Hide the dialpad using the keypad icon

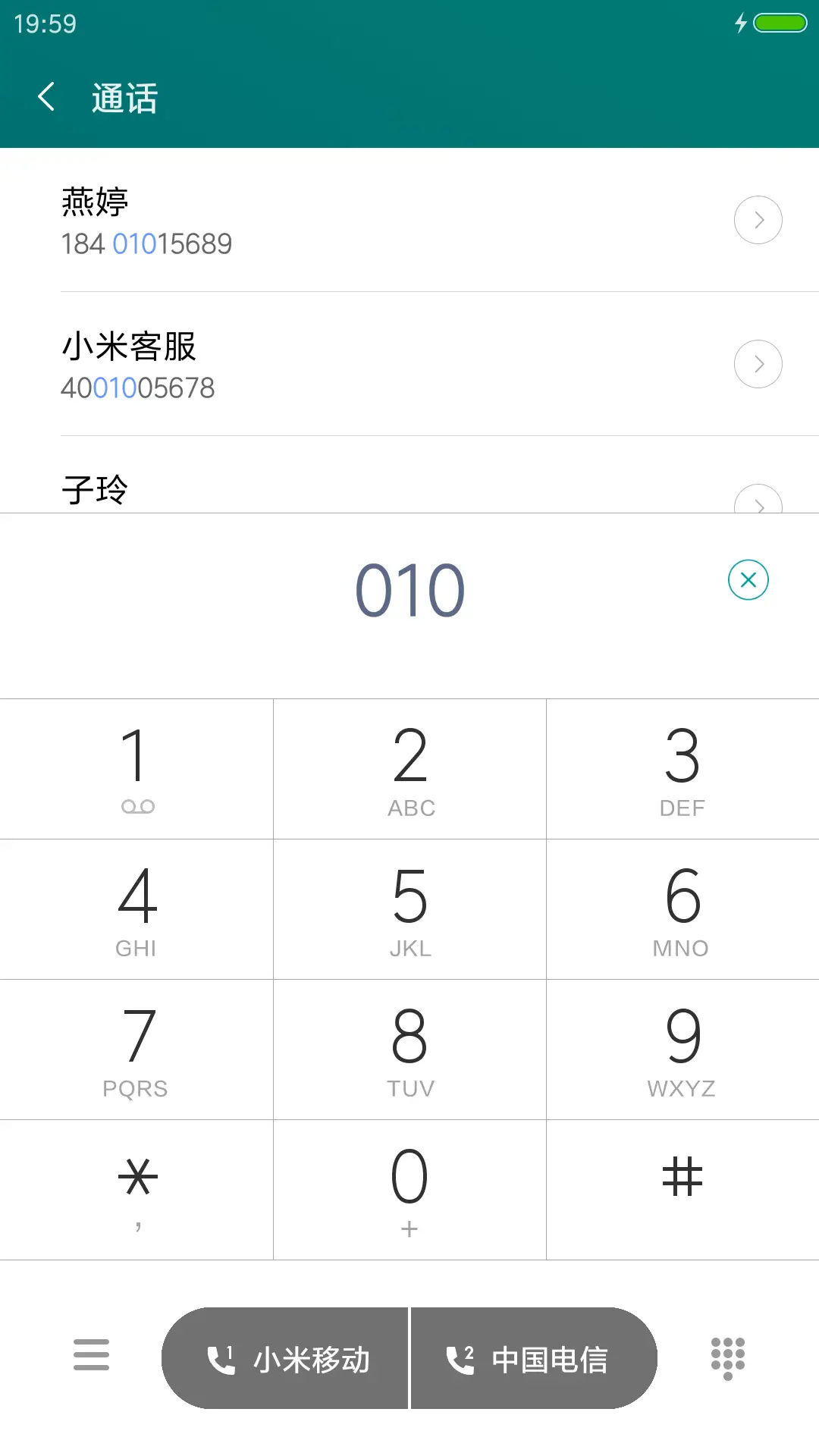(x=727, y=1356)
